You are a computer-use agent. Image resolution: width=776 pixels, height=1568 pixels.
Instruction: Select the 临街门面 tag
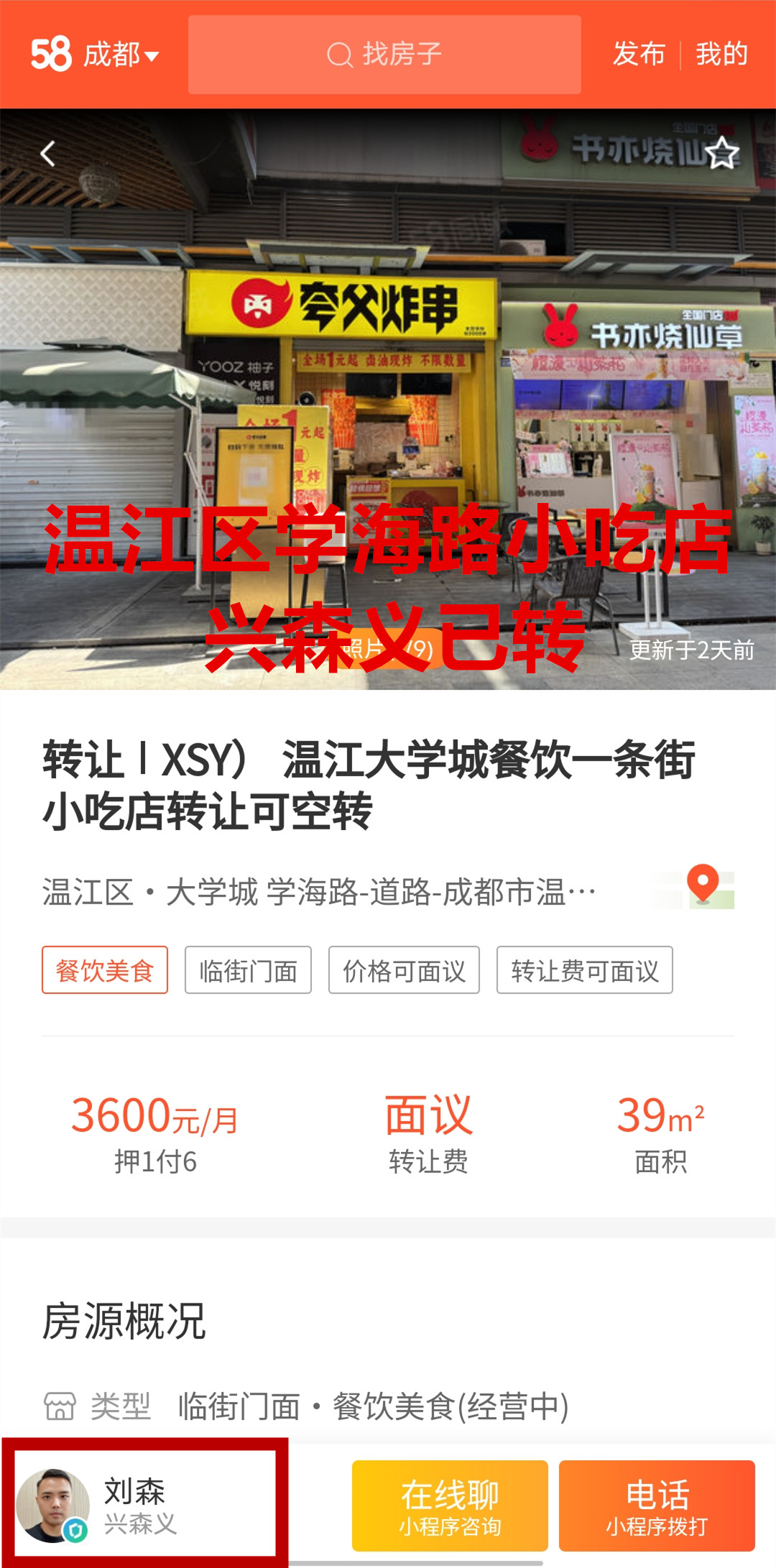pyautogui.click(x=248, y=970)
